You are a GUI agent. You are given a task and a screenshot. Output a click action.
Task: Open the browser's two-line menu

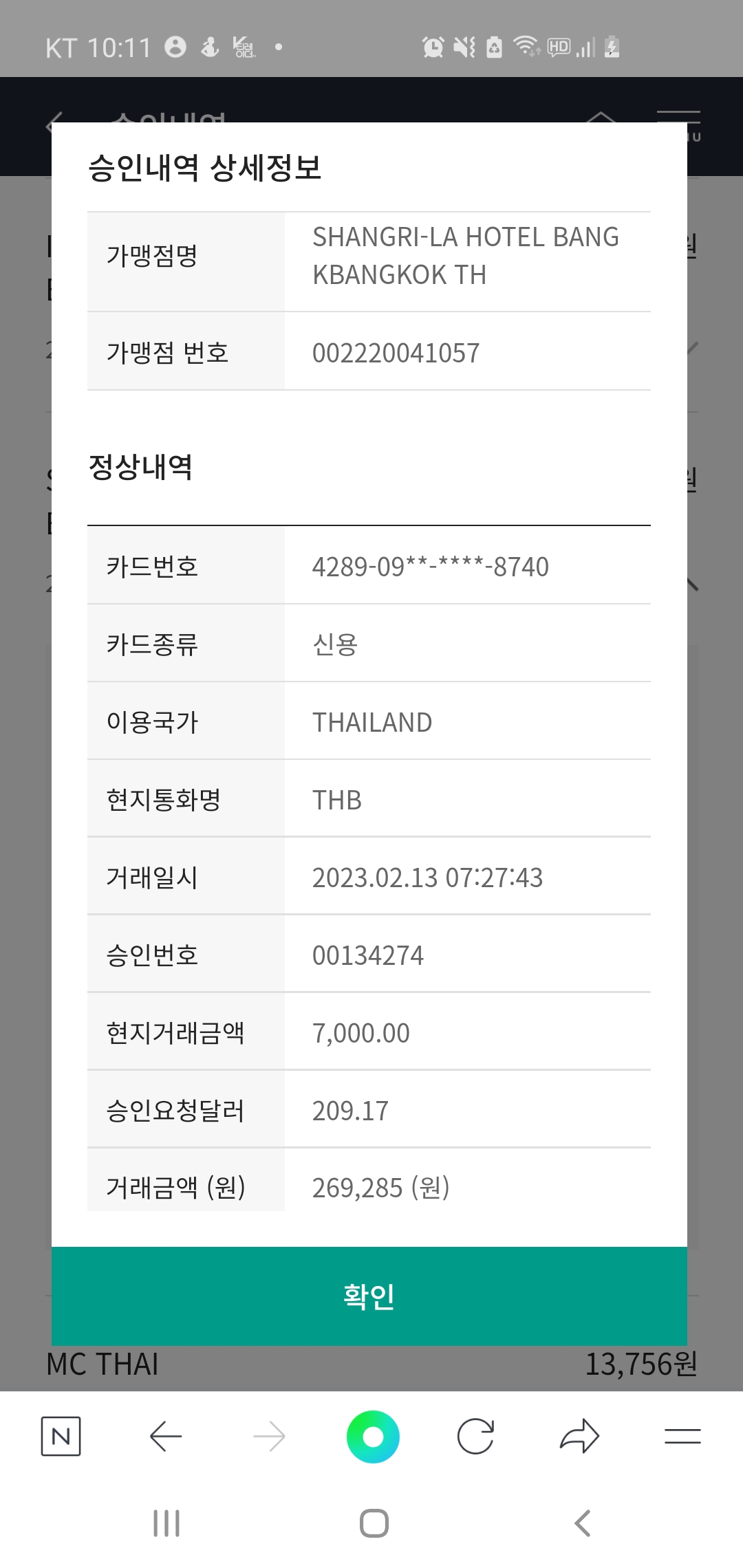pos(682,1436)
